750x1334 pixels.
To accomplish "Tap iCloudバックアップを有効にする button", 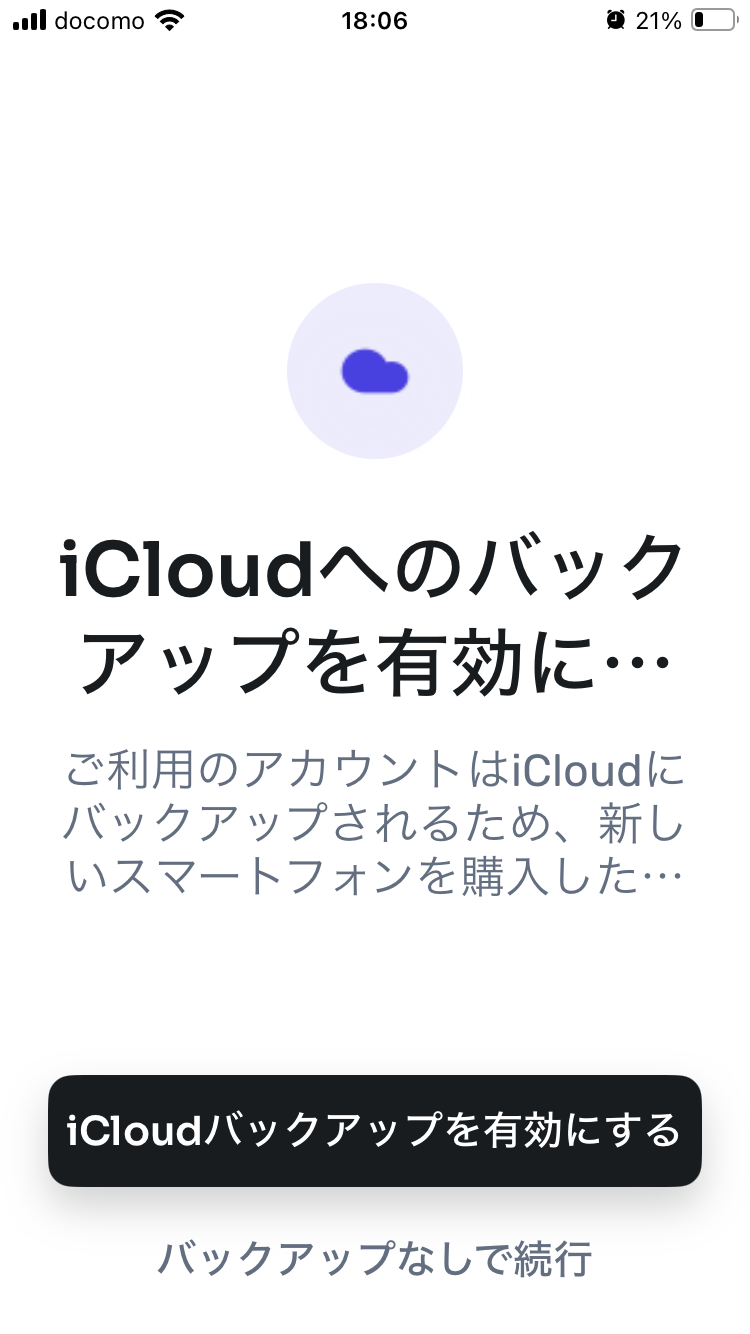I will coord(375,1131).
